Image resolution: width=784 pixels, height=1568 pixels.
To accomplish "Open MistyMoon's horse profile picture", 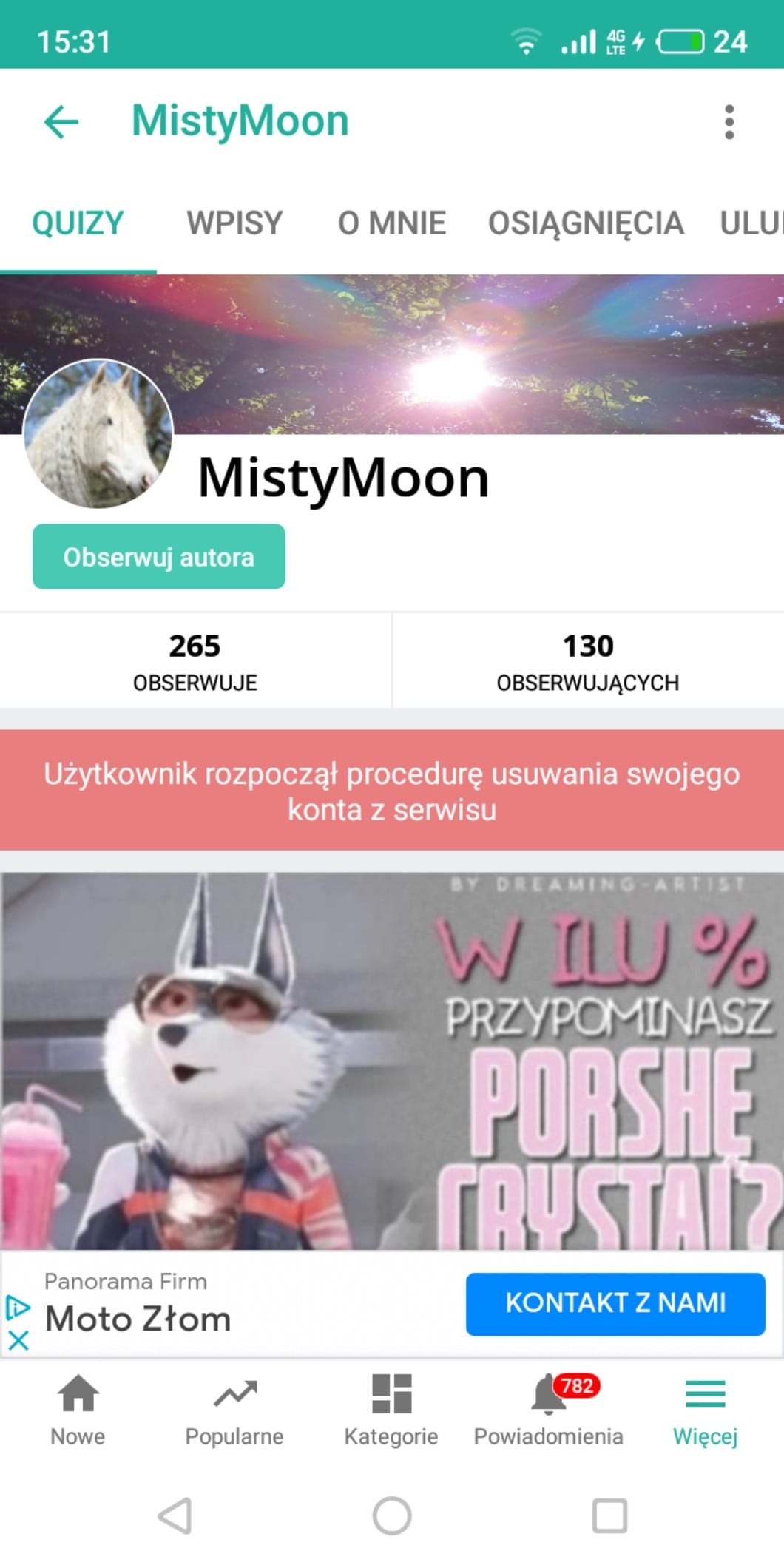I will pyautogui.click(x=98, y=433).
